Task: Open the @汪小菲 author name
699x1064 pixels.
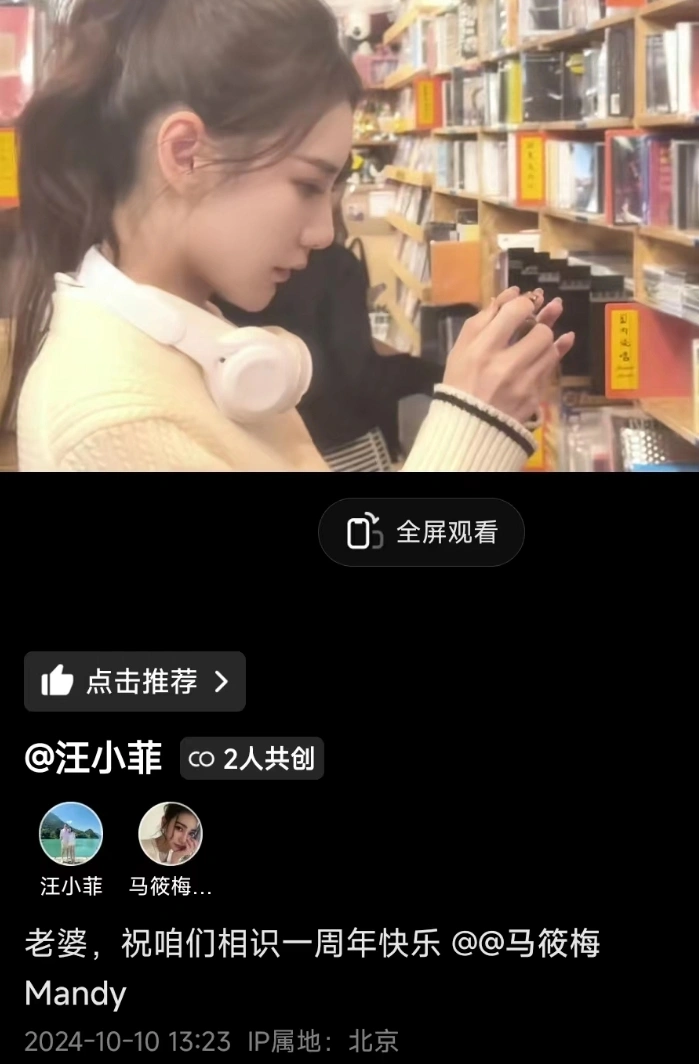Action: click(x=93, y=759)
